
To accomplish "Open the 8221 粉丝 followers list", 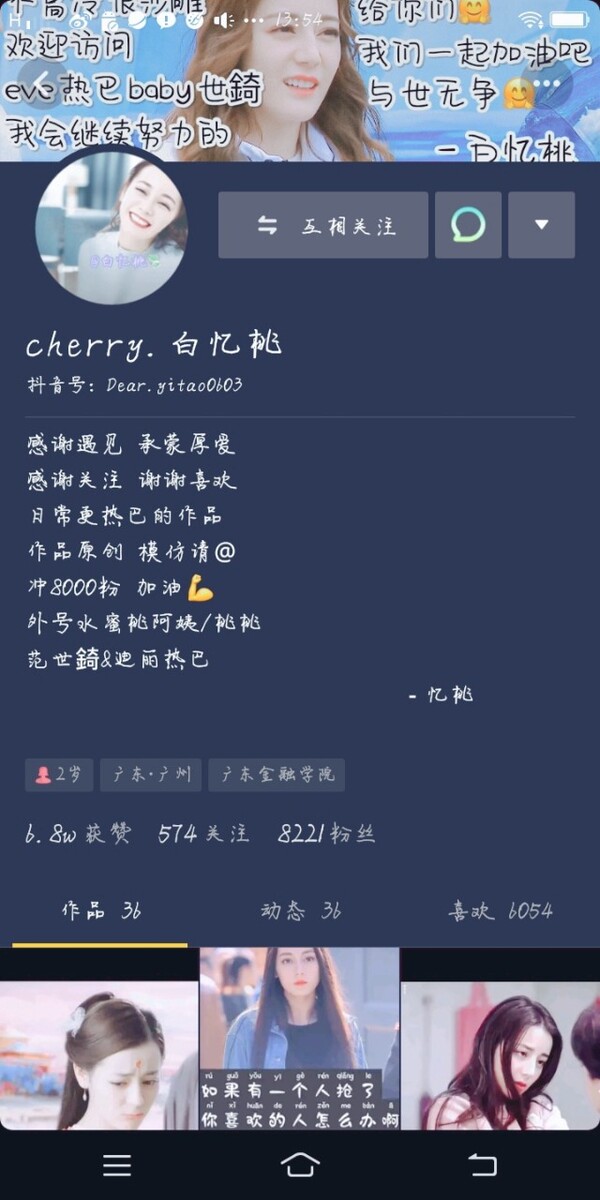I will pyautogui.click(x=326, y=834).
